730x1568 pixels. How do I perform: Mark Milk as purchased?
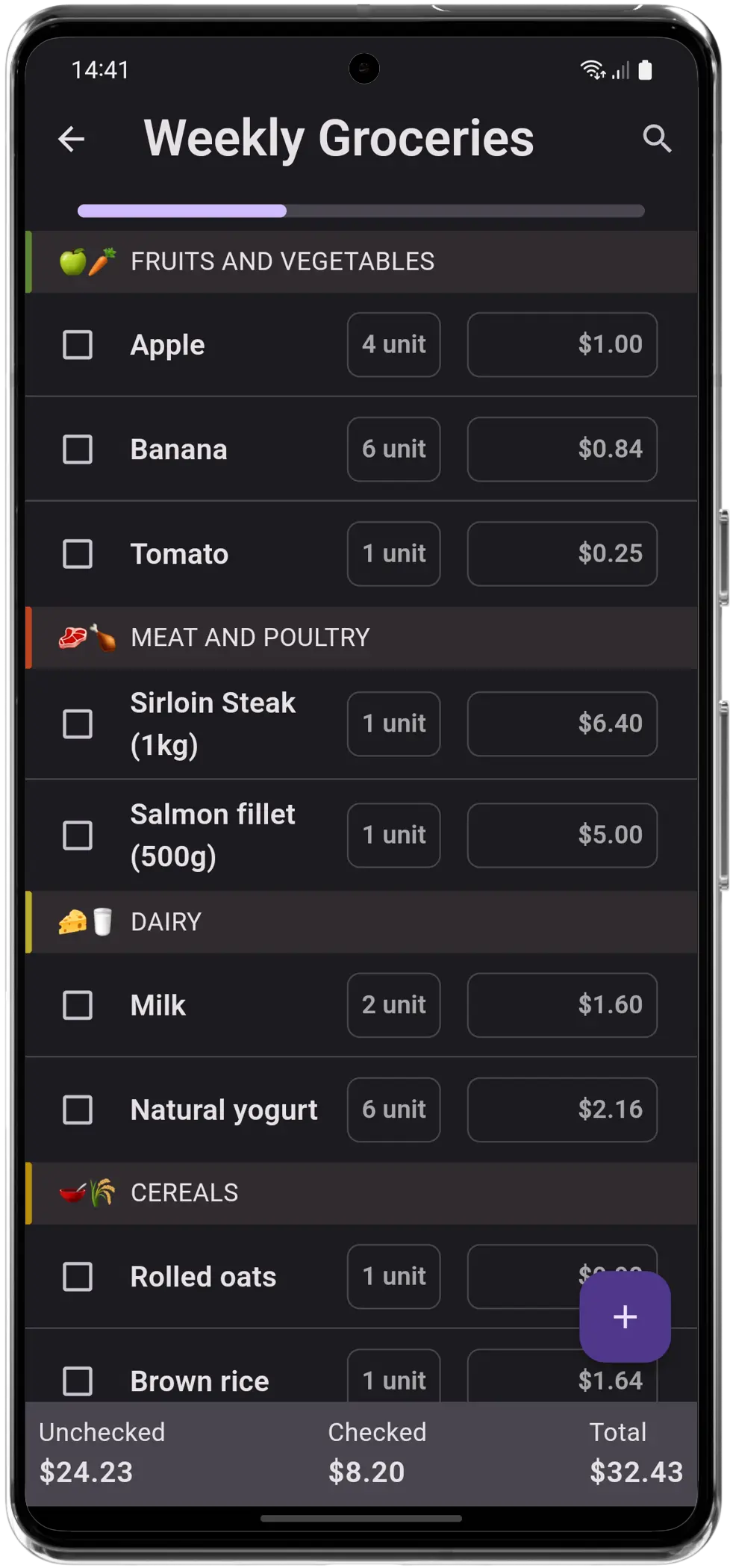point(78,1005)
